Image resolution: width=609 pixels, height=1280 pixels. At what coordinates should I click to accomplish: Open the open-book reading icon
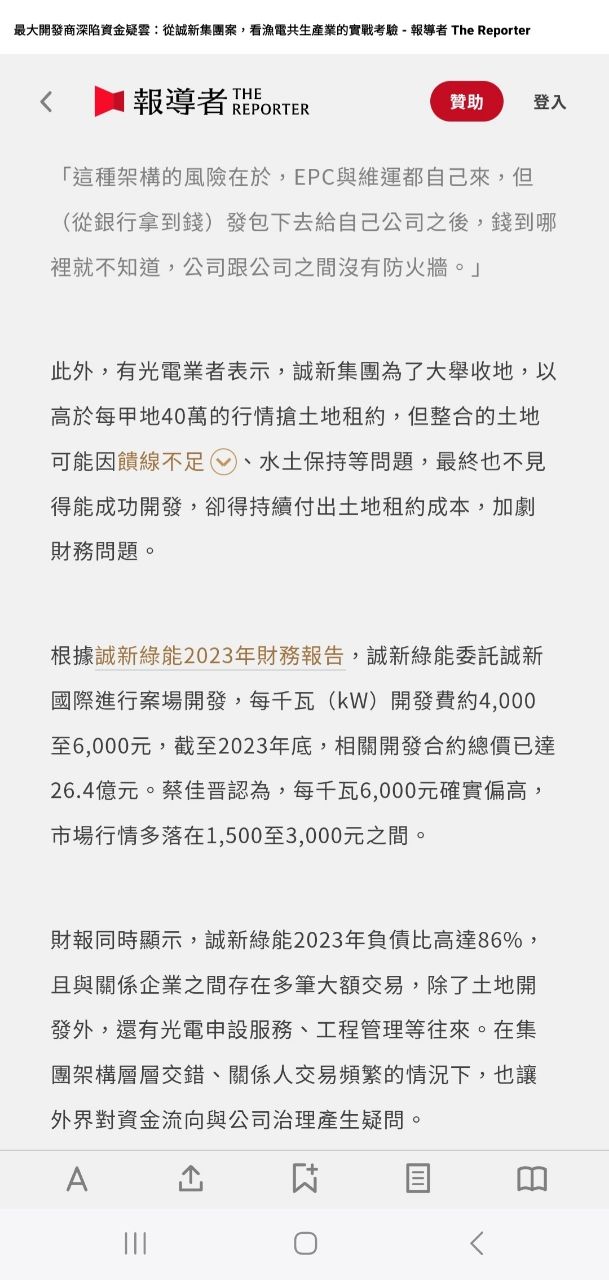click(532, 1179)
